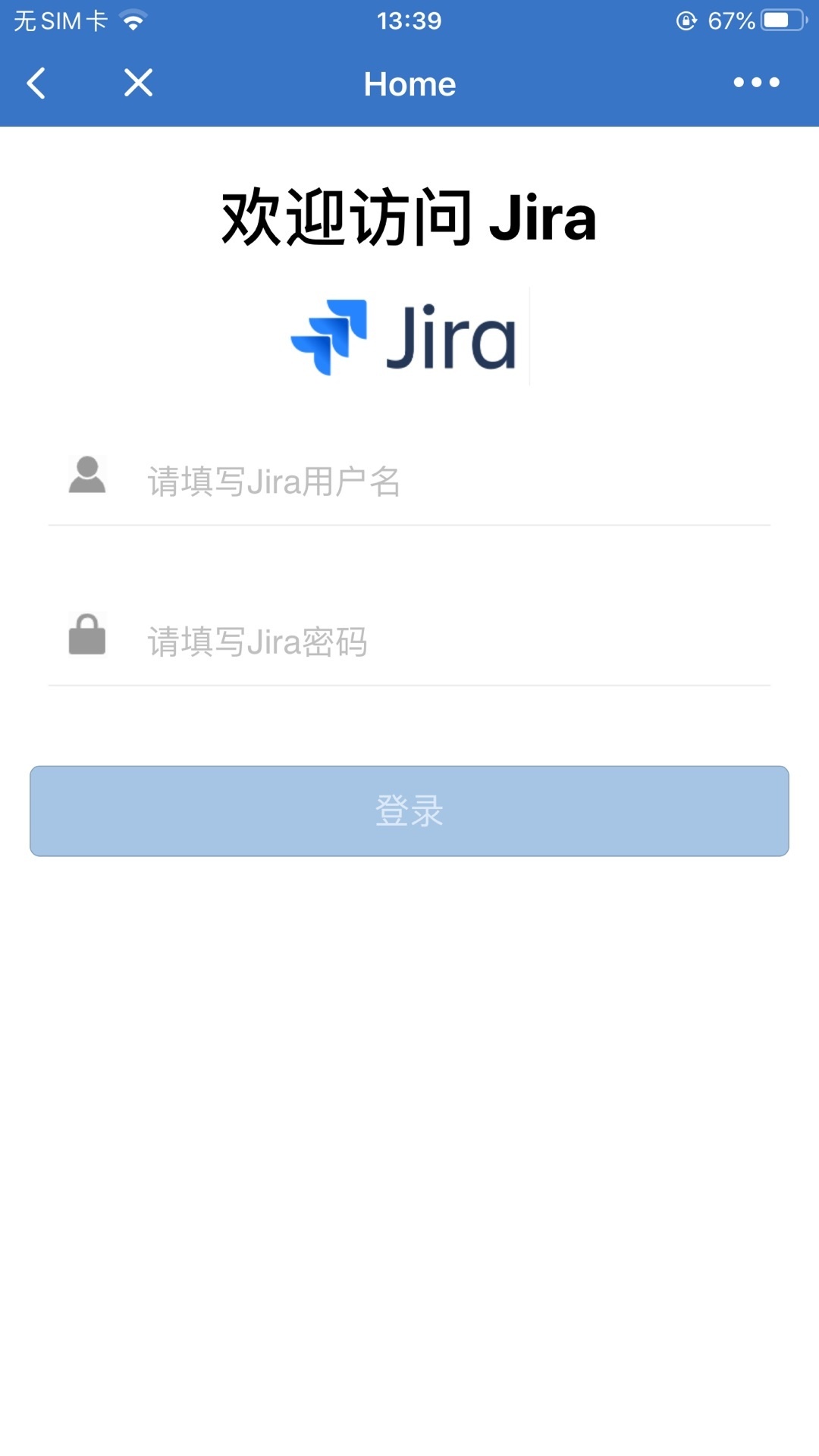Close the Home web page

coord(138,83)
